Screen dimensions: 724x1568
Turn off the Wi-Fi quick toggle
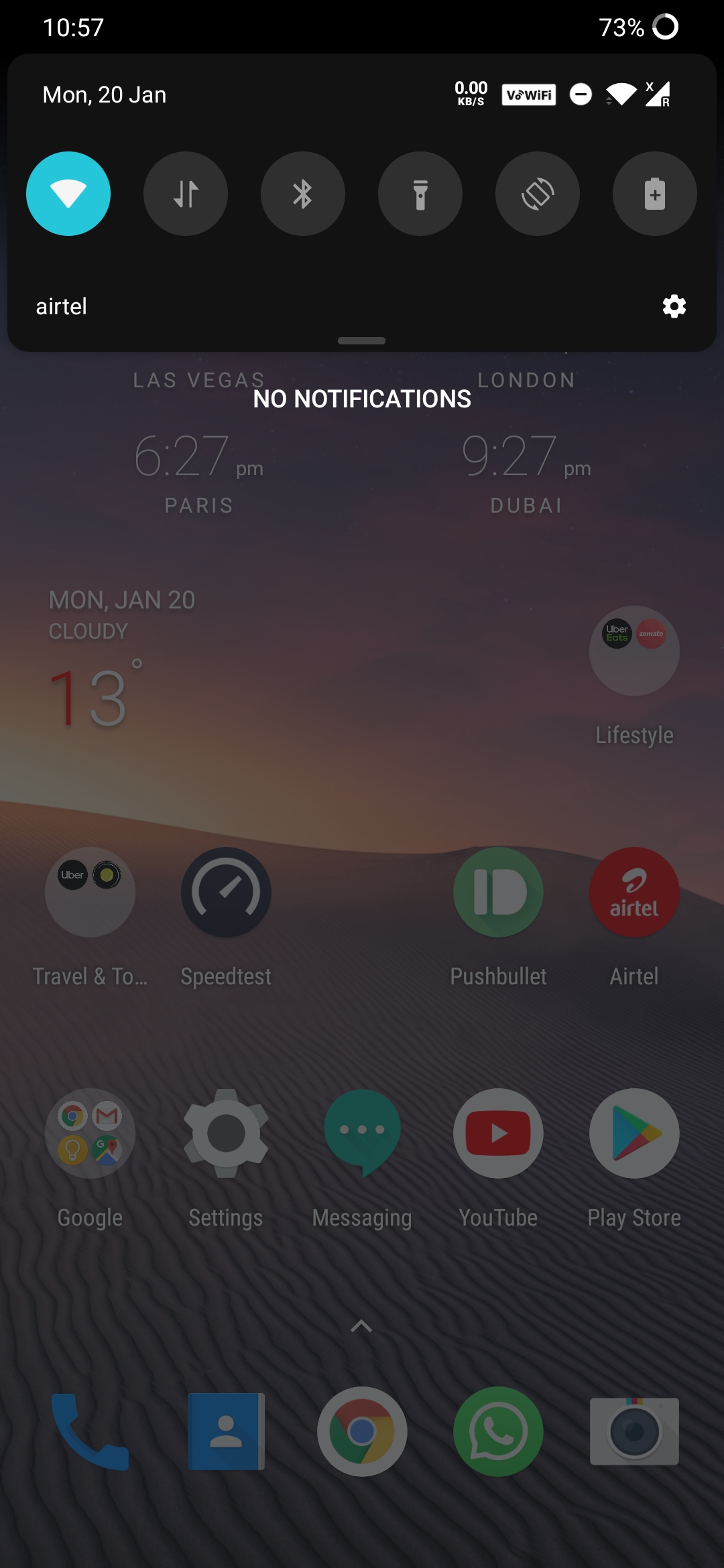pyautogui.click(x=68, y=194)
